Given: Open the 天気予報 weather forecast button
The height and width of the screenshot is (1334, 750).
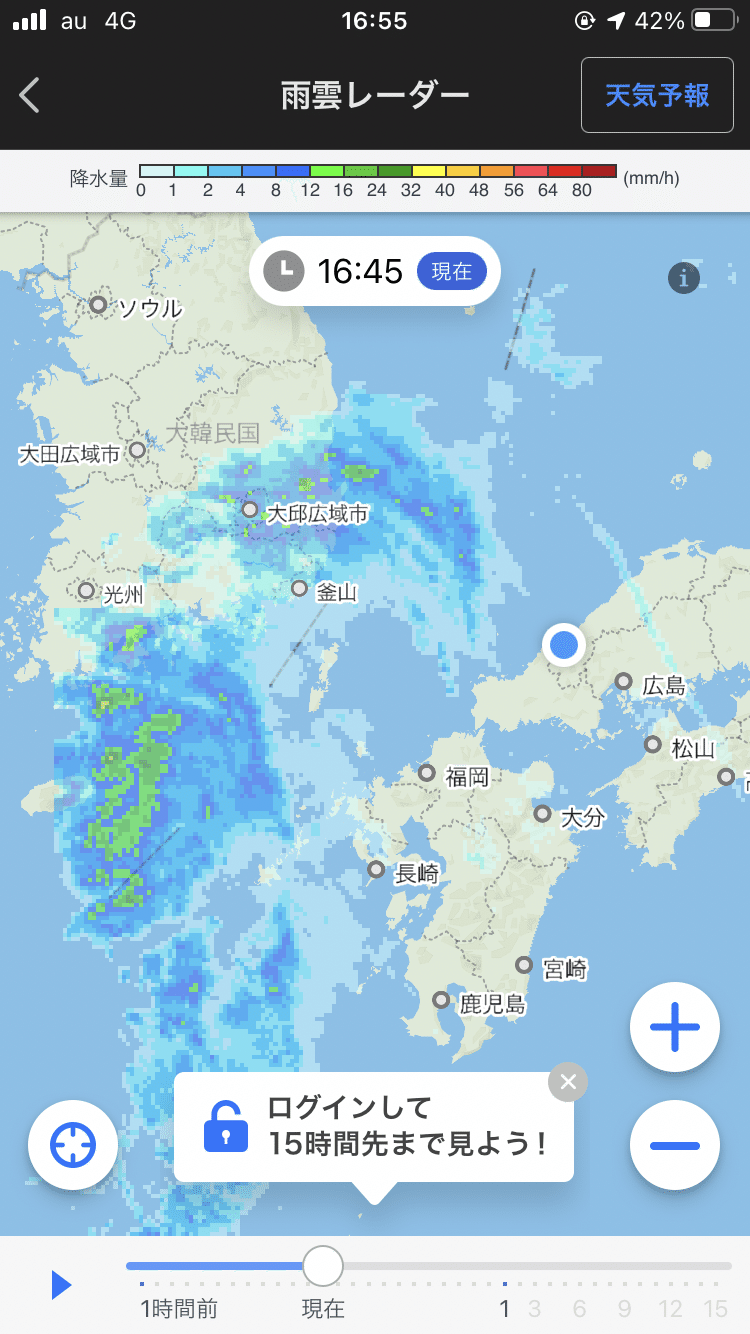Looking at the screenshot, I should 657,95.
